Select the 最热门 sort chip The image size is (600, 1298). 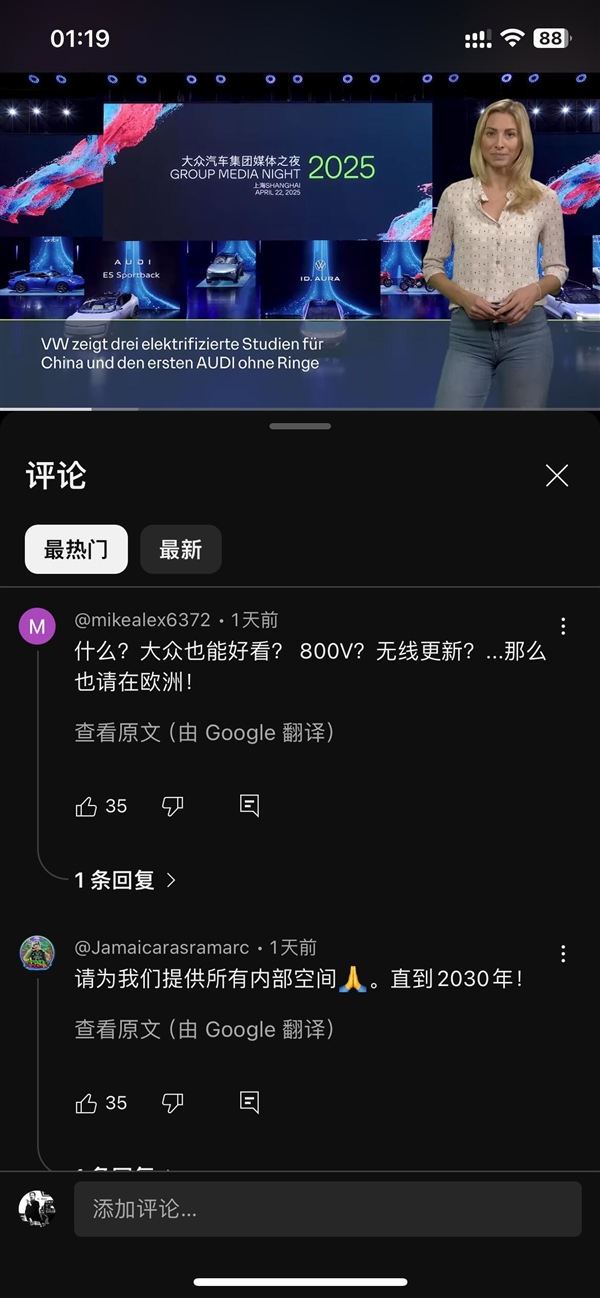click(x=76, y=549)
